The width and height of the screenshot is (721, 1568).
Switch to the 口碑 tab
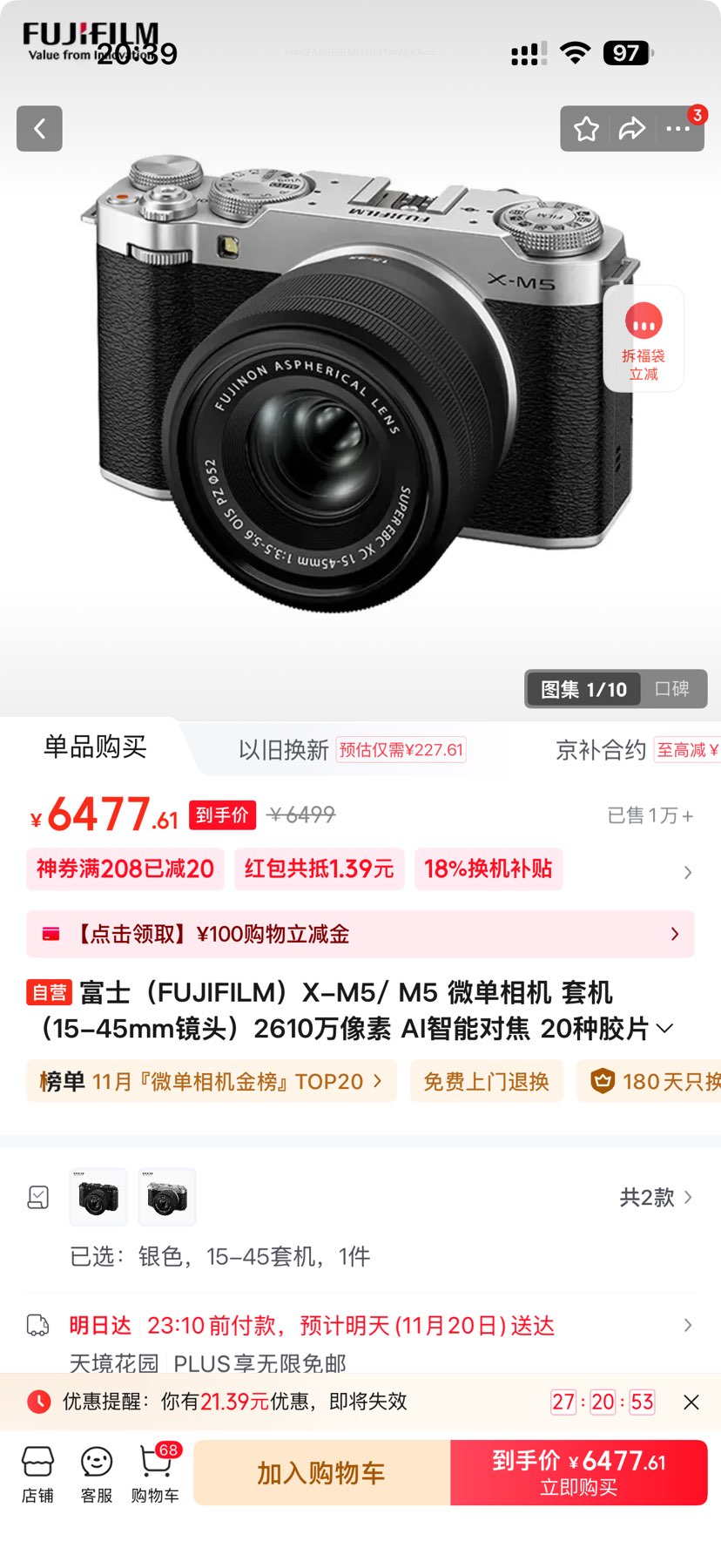pyautogui.click(x=674, y=689)
